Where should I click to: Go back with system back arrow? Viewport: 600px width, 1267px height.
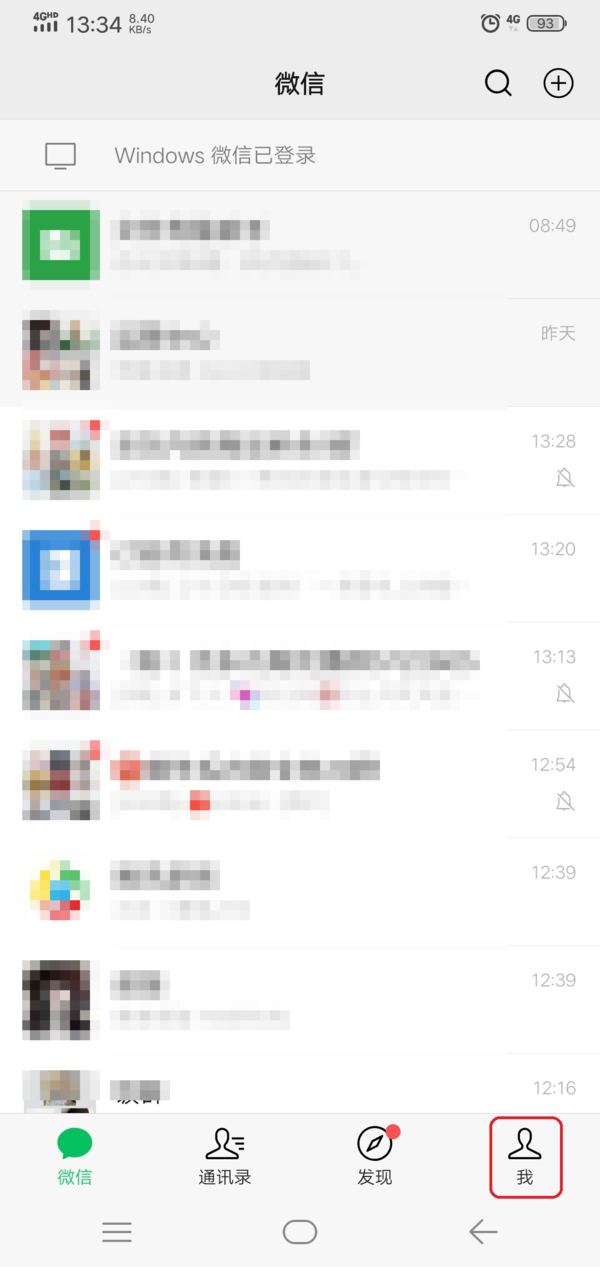[x=483, y=1232]
